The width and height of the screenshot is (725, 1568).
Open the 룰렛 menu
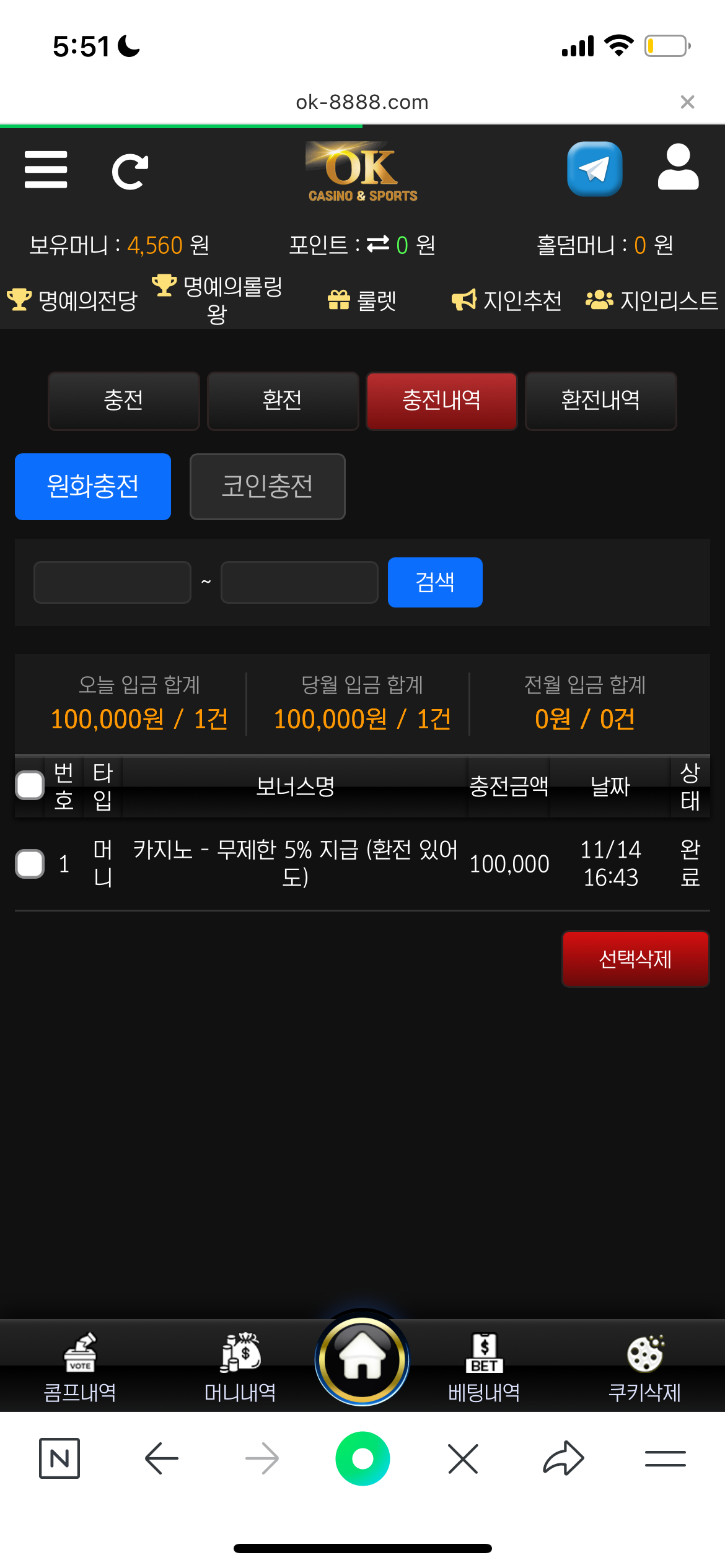click(x=362, y=301)
